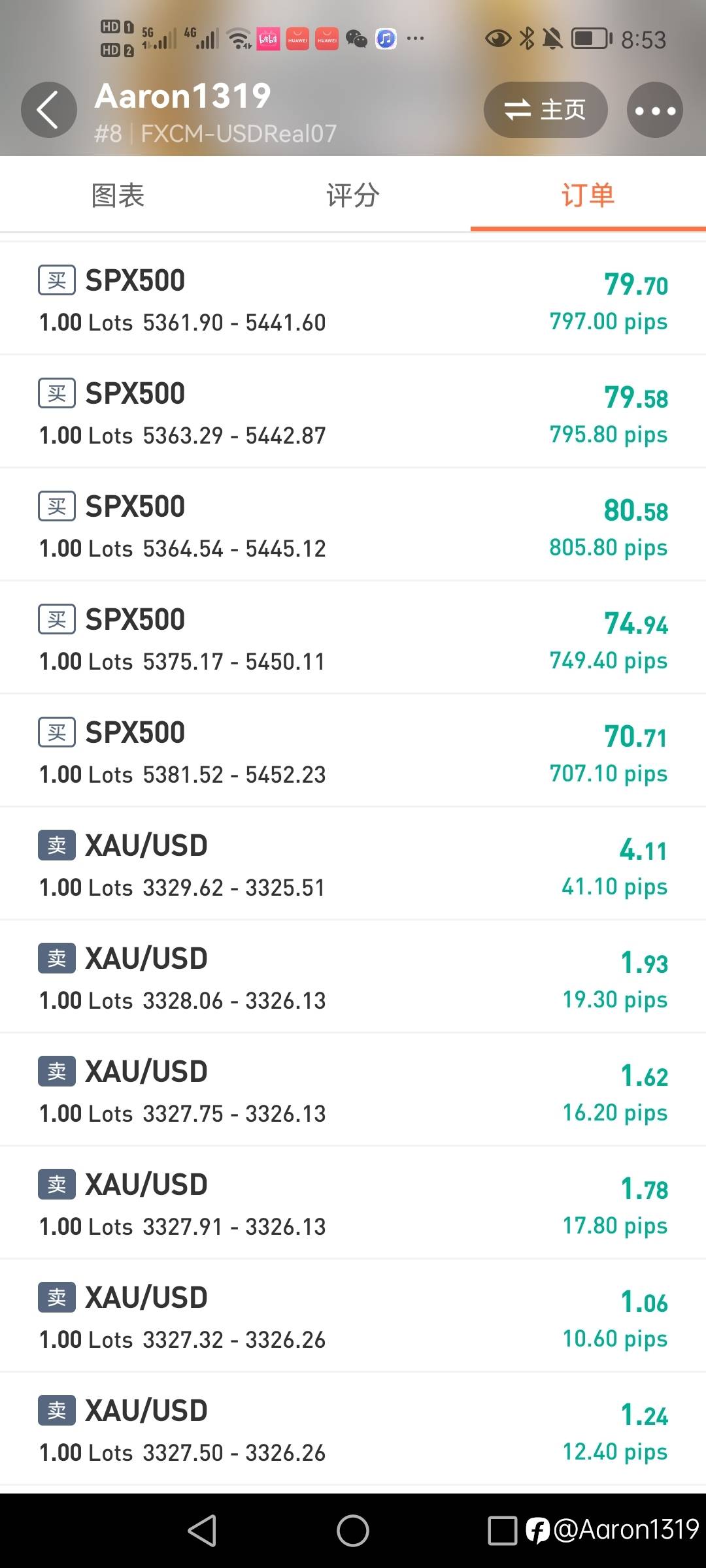Open XAU/USD order with 41.10 pips
Viewport: 706px width, 1568px height.
tap(353, 864)
